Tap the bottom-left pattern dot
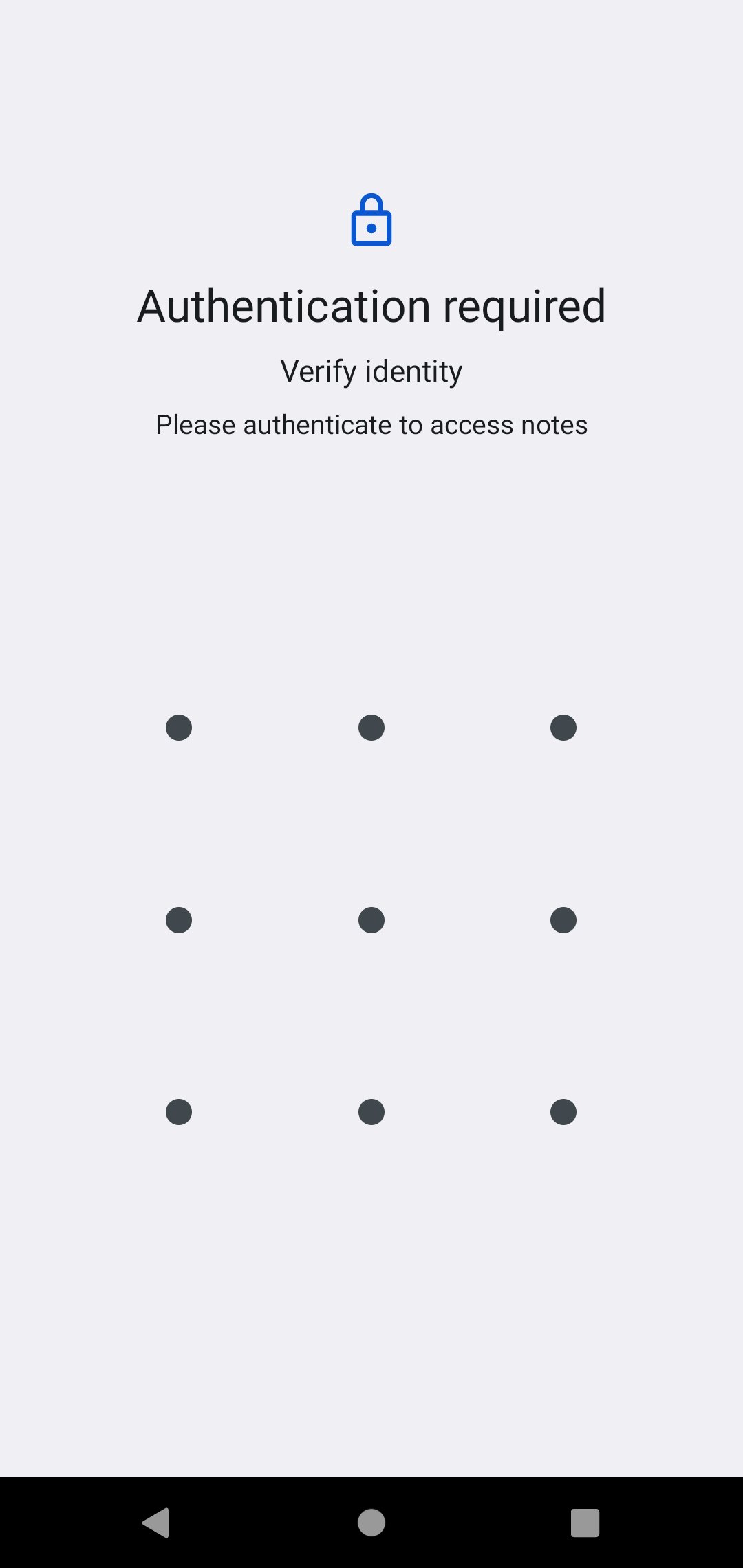This screenshot has width=743, height=1568. point(178,1111)
